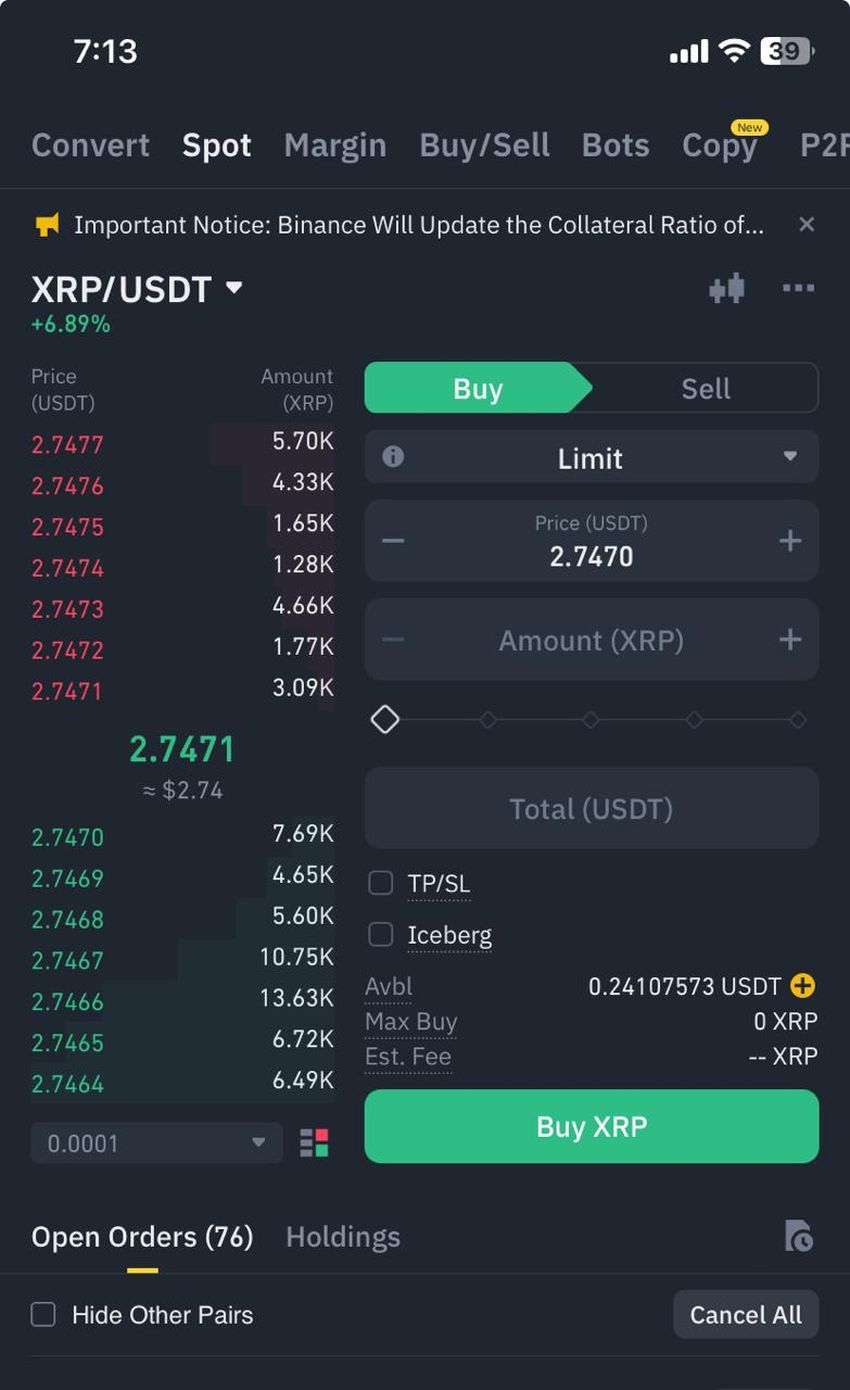The height and width of the screenshot is (1390, 850).
Task: Enable the TP/SL checkbox
Action: click(x=381, y=883)
